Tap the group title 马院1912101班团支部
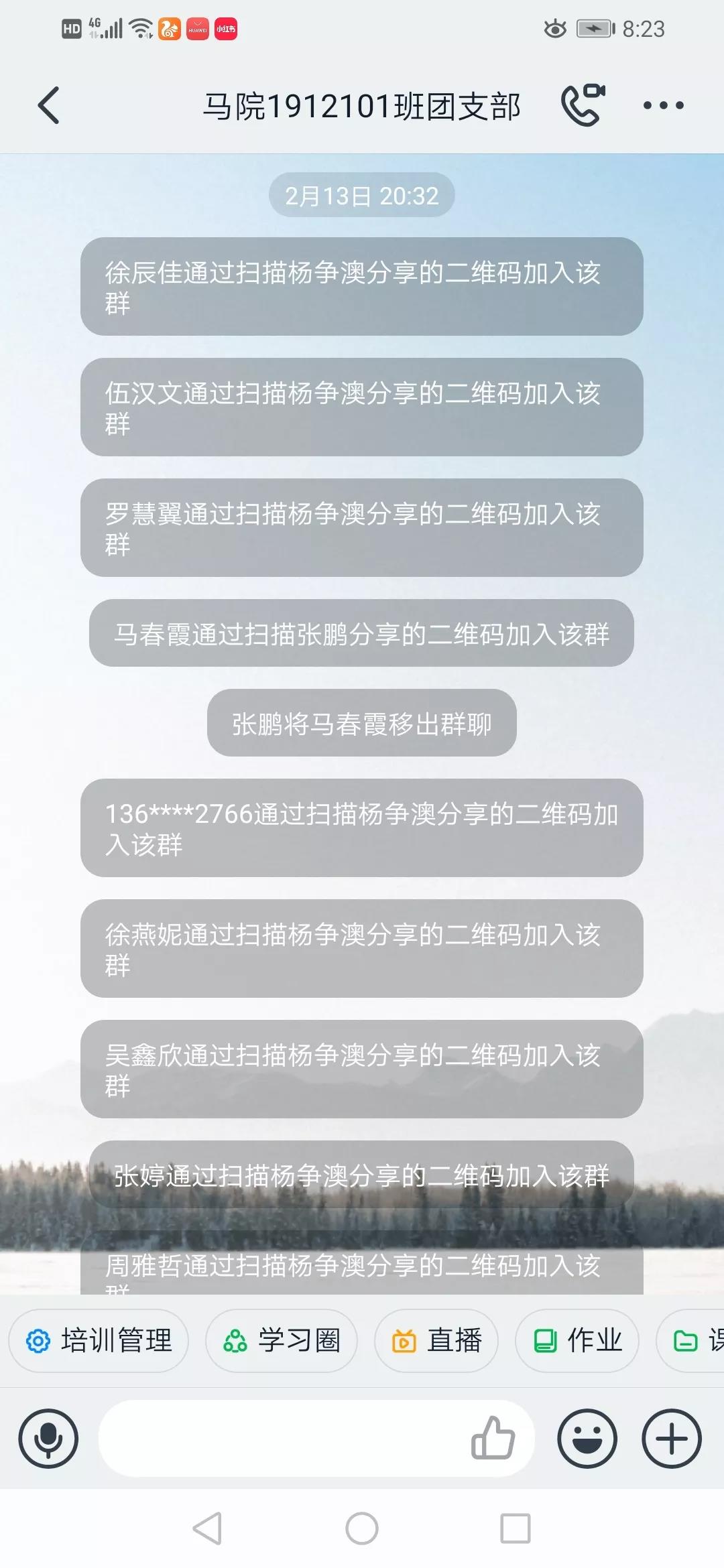Viewport: 724px width, 1568px height. 362,105
